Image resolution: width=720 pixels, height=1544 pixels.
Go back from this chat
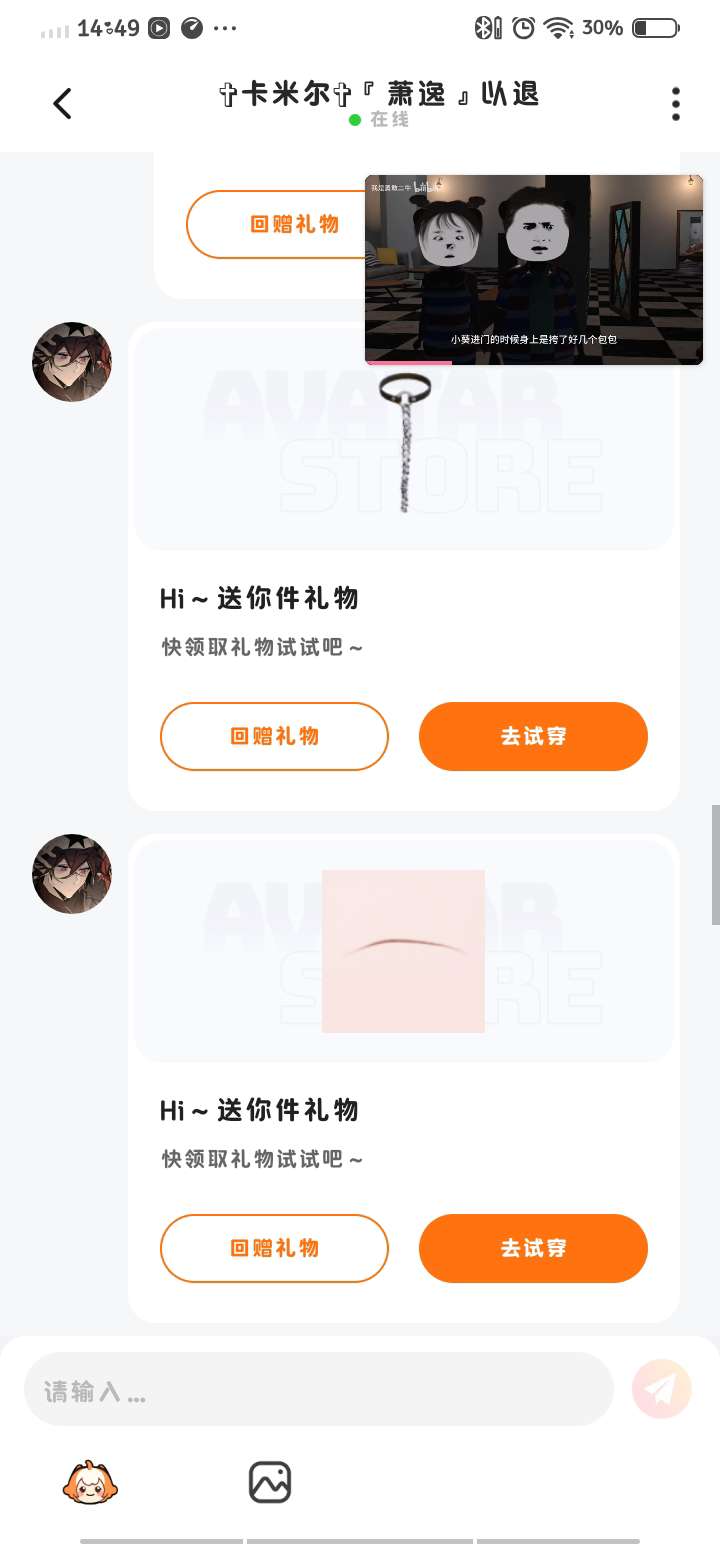click(62, 103)
